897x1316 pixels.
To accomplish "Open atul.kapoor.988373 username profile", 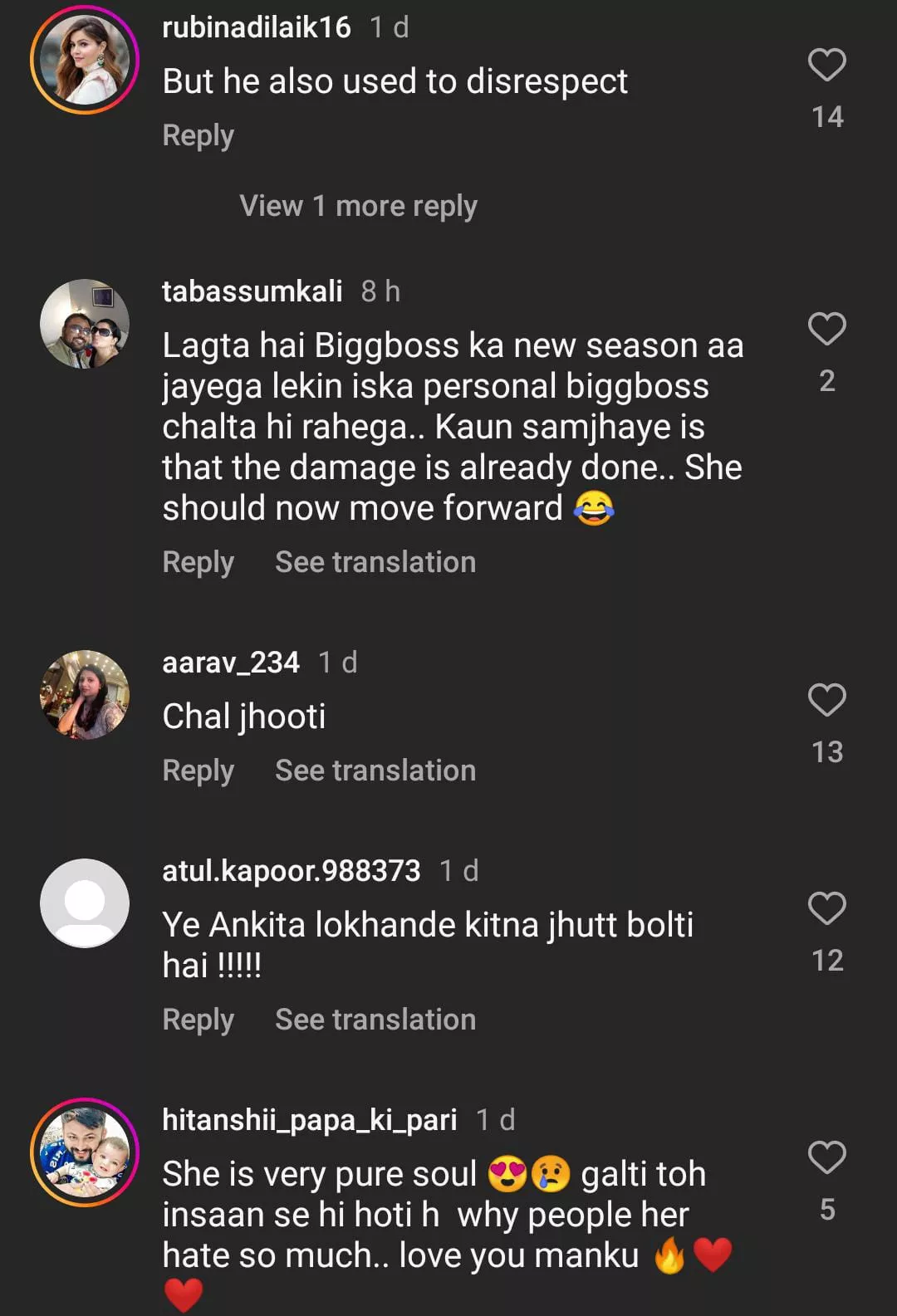I will pyautogui.click(x=291, y=871).
